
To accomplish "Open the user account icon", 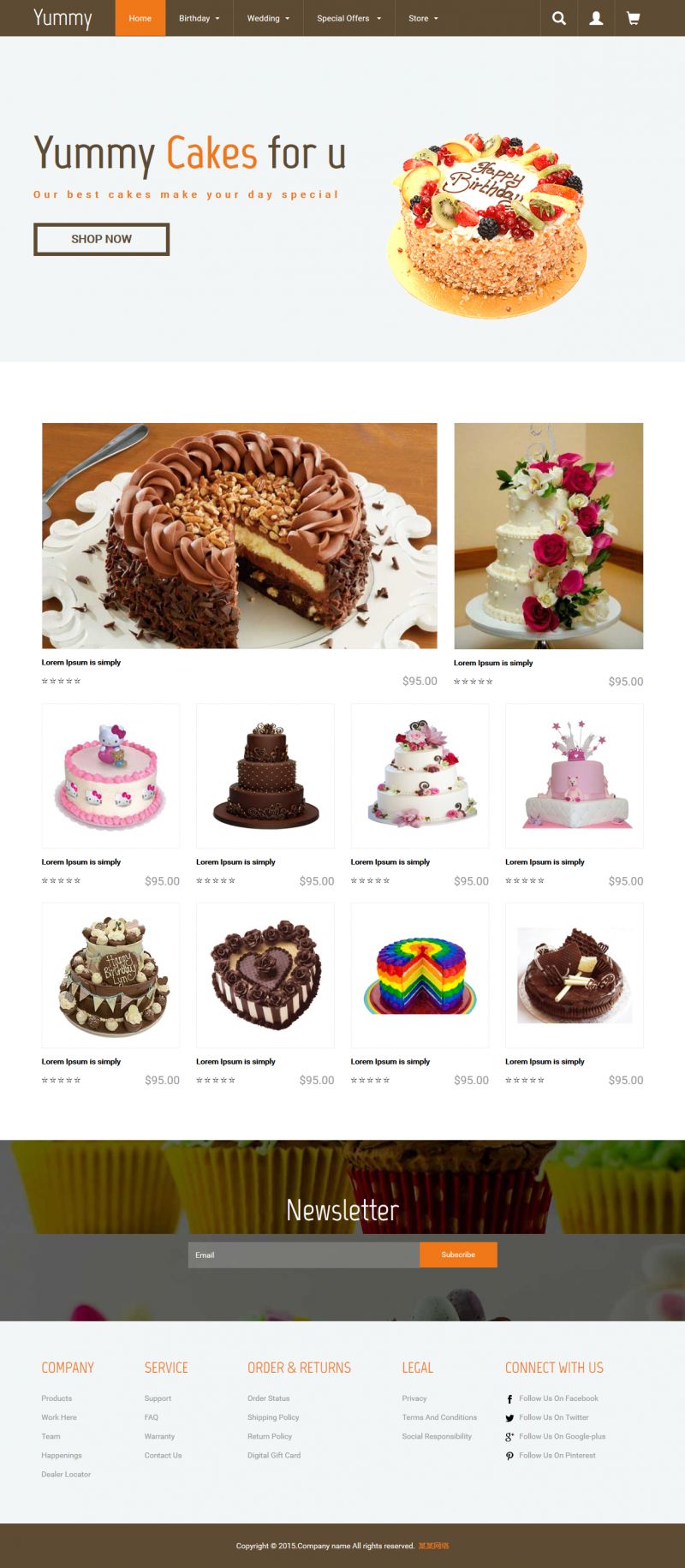I will tap(596, 18).
